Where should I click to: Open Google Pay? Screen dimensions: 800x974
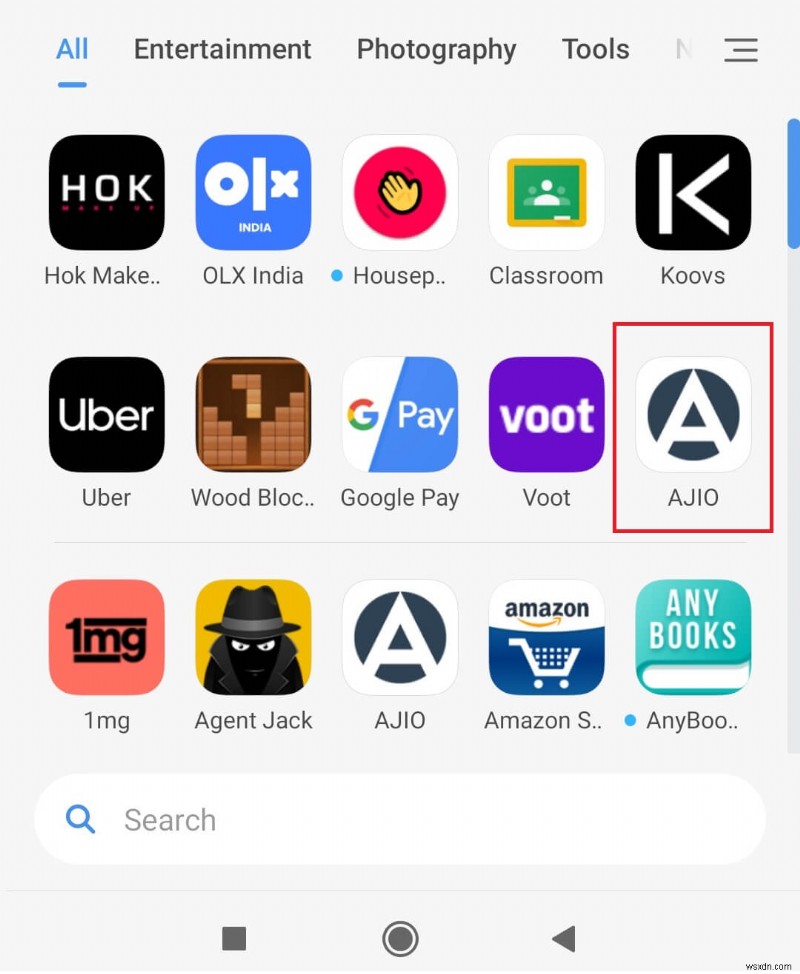(x=400, y=414)
